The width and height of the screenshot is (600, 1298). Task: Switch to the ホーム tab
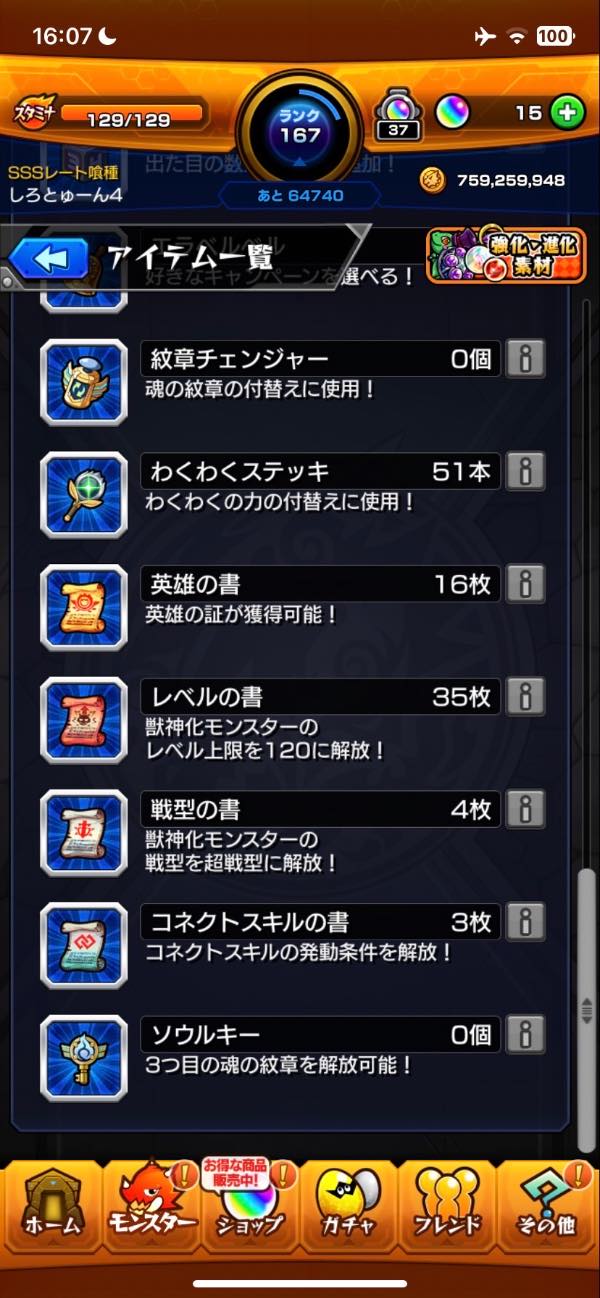click(50, 1205)
